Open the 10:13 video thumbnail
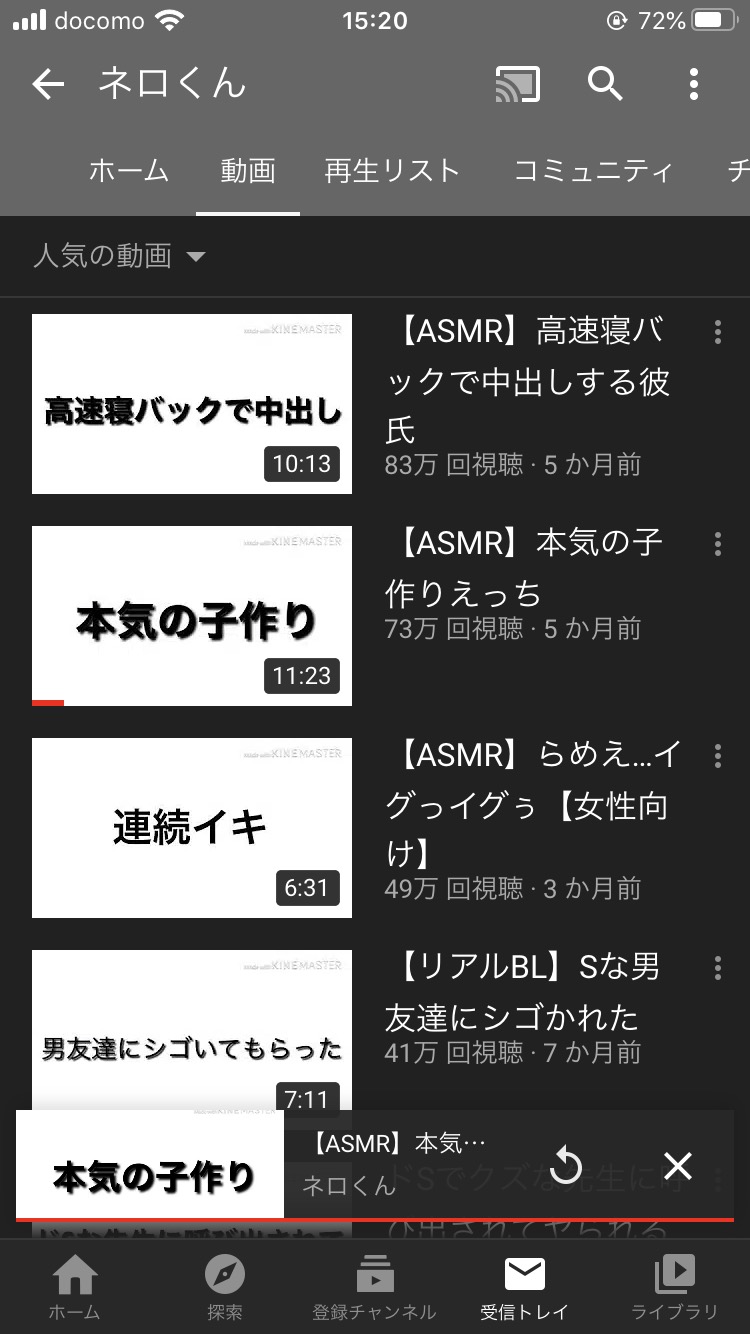Screen dimensions: 750x1334 coord(192,404)
